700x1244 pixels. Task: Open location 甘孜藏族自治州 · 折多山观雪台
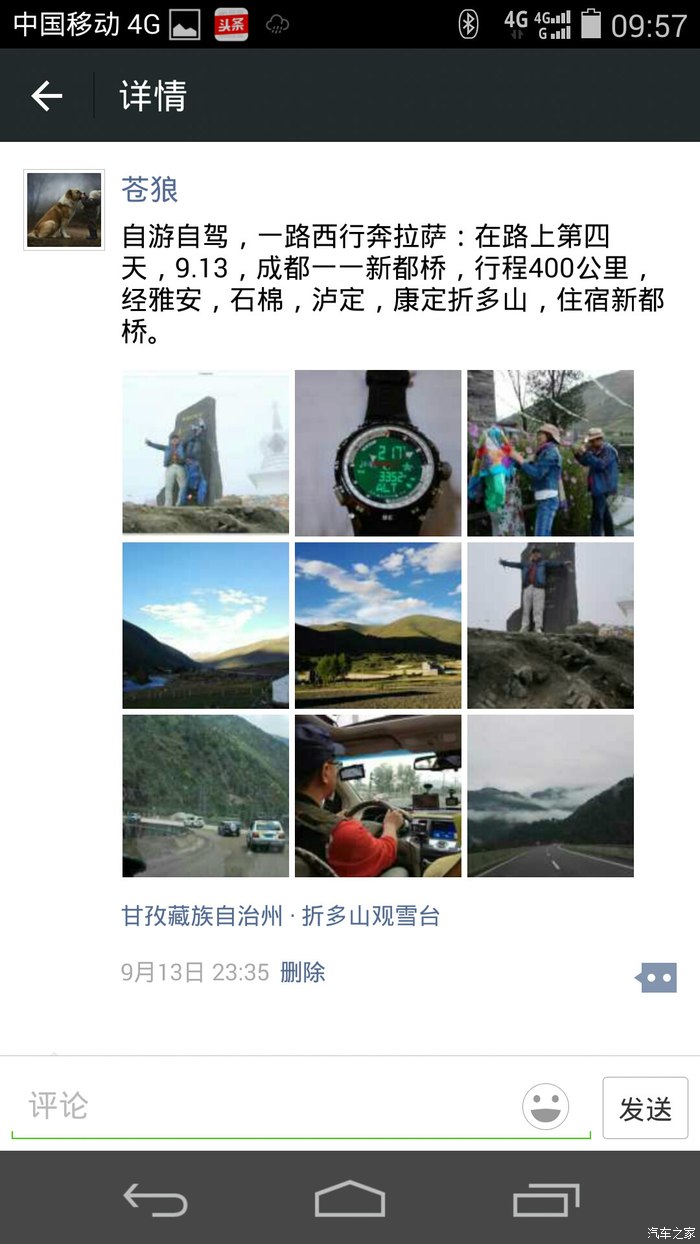(x=280, y=915)
